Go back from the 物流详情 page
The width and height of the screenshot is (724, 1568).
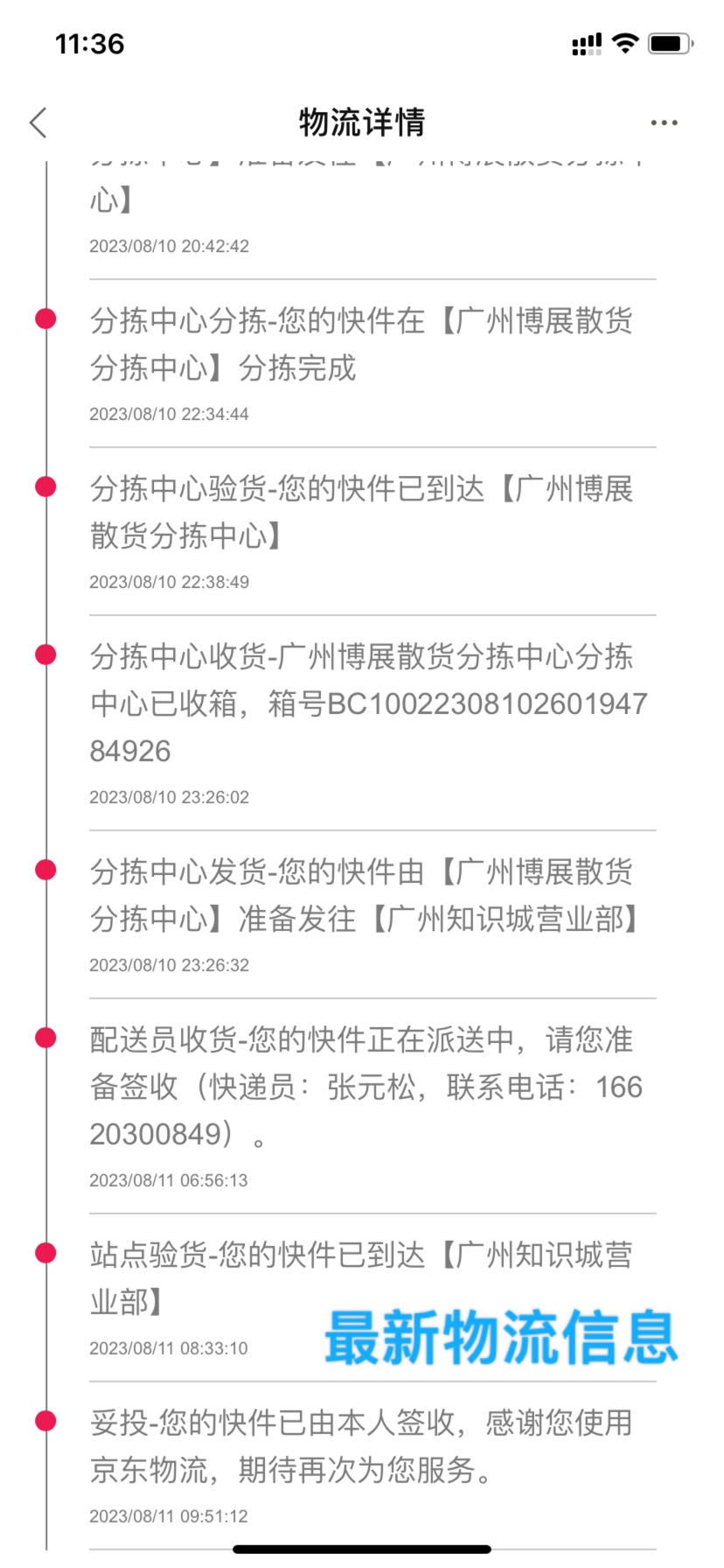pos(38,123)
